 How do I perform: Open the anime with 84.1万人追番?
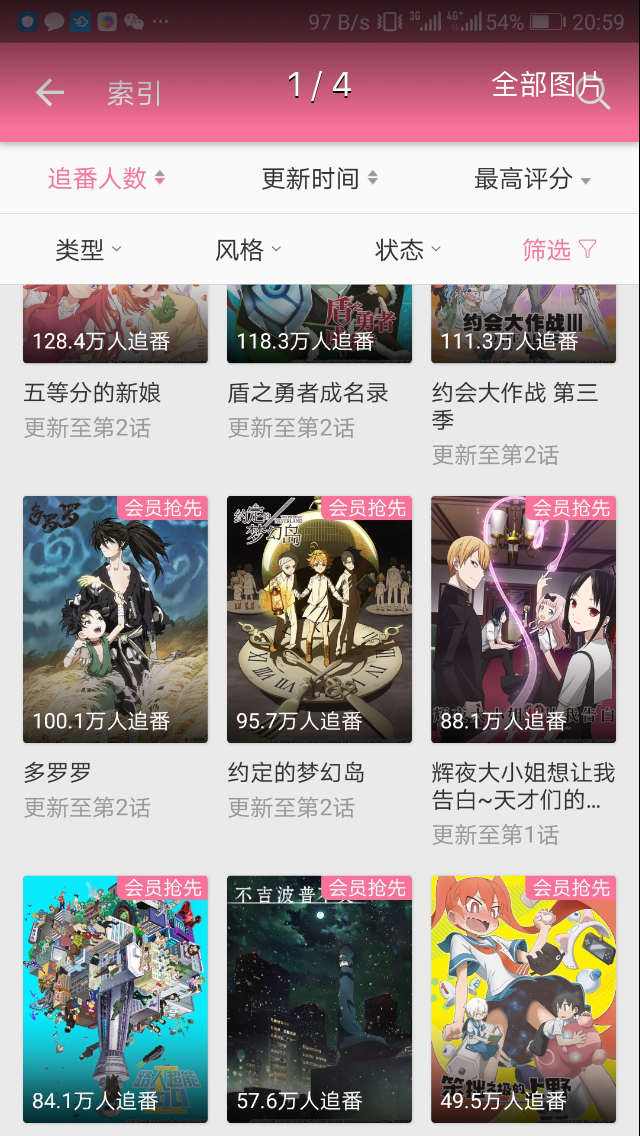click(115, 998)
